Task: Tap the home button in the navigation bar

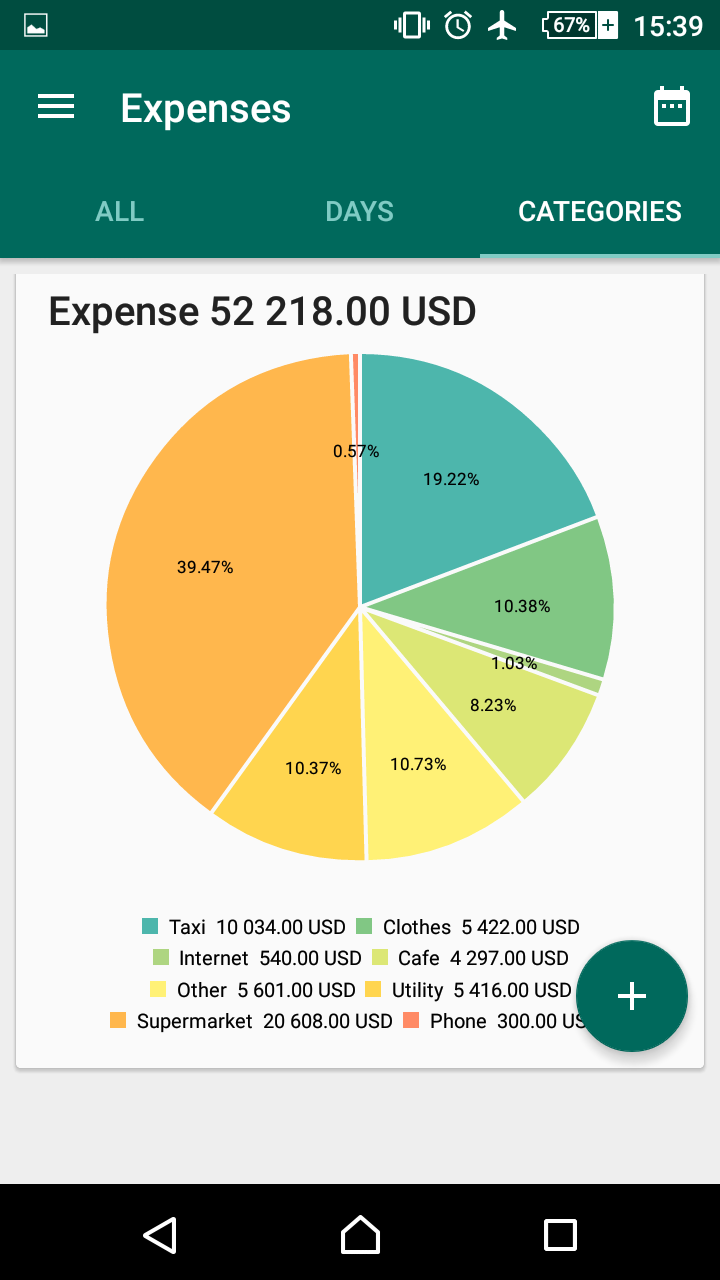Action: [x=360, y=1236]
